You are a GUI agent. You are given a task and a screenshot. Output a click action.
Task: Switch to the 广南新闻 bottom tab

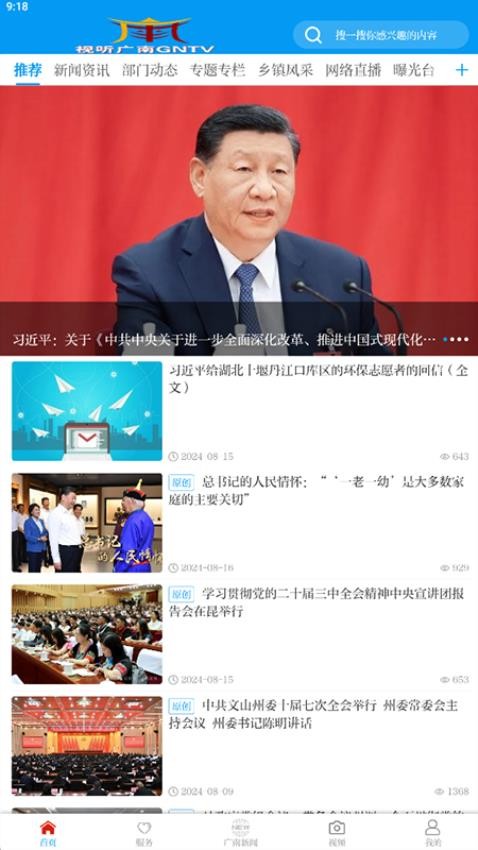[x=241, y=834]
